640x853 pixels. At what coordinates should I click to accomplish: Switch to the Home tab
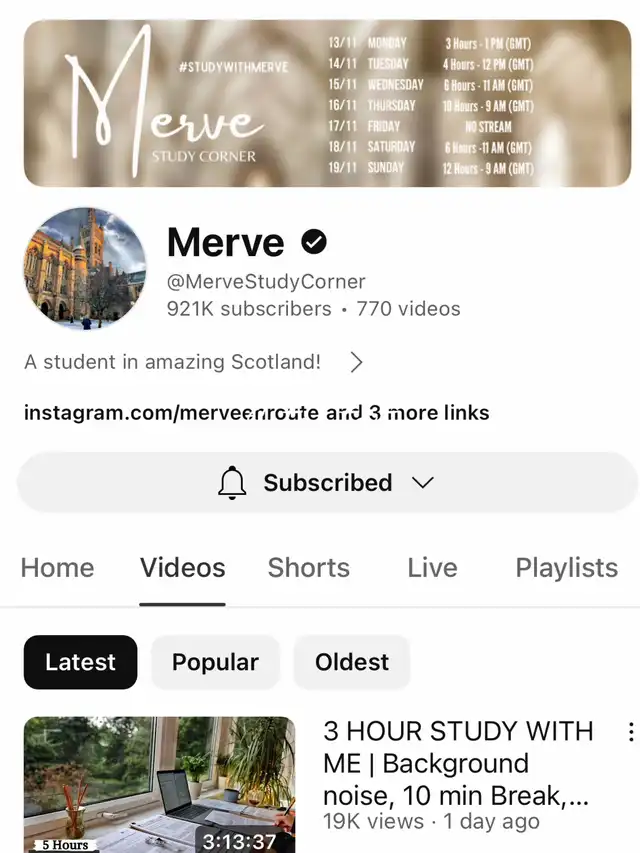pos(58,567)
